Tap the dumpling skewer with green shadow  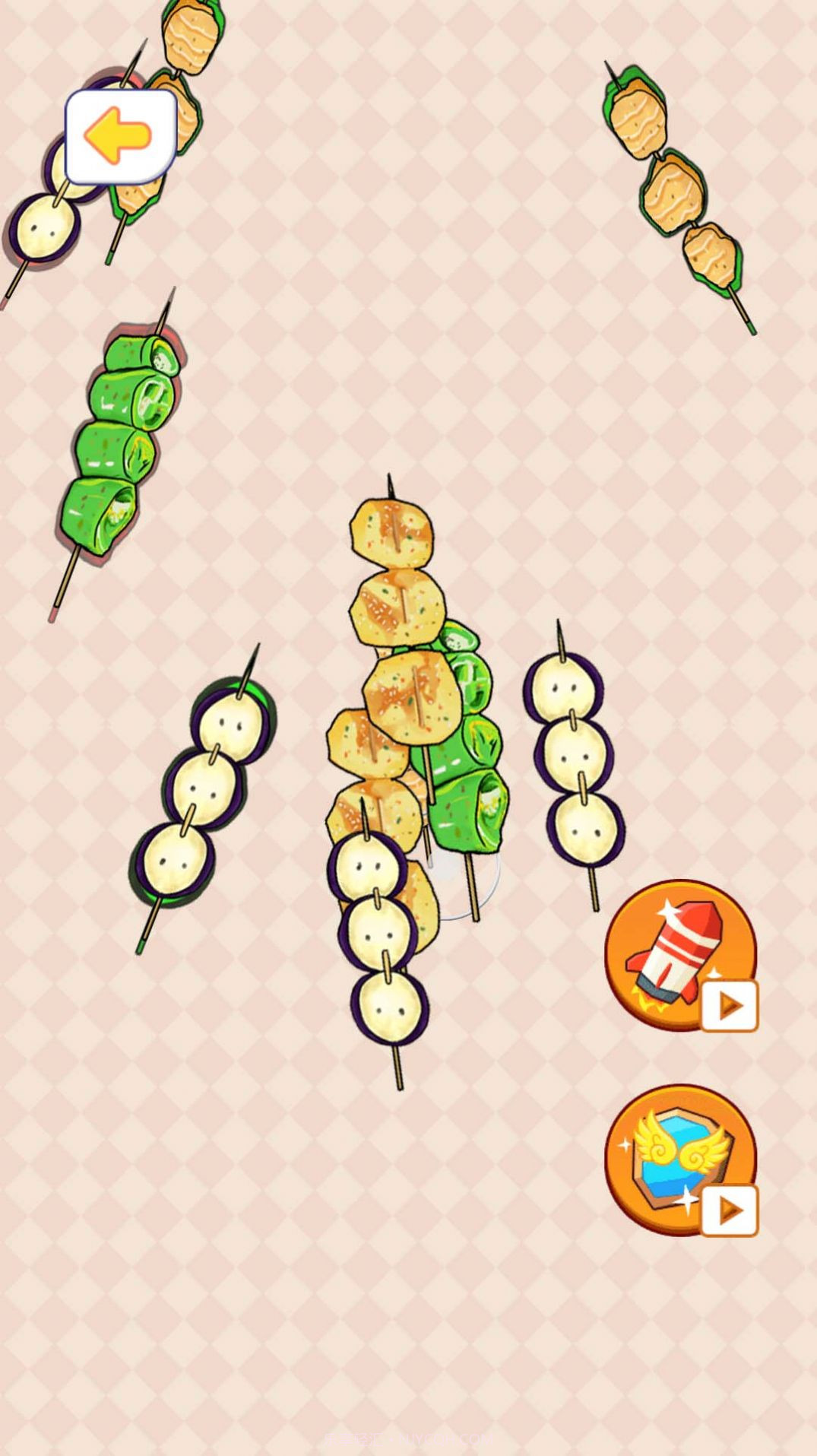click(x=204, y=789)
